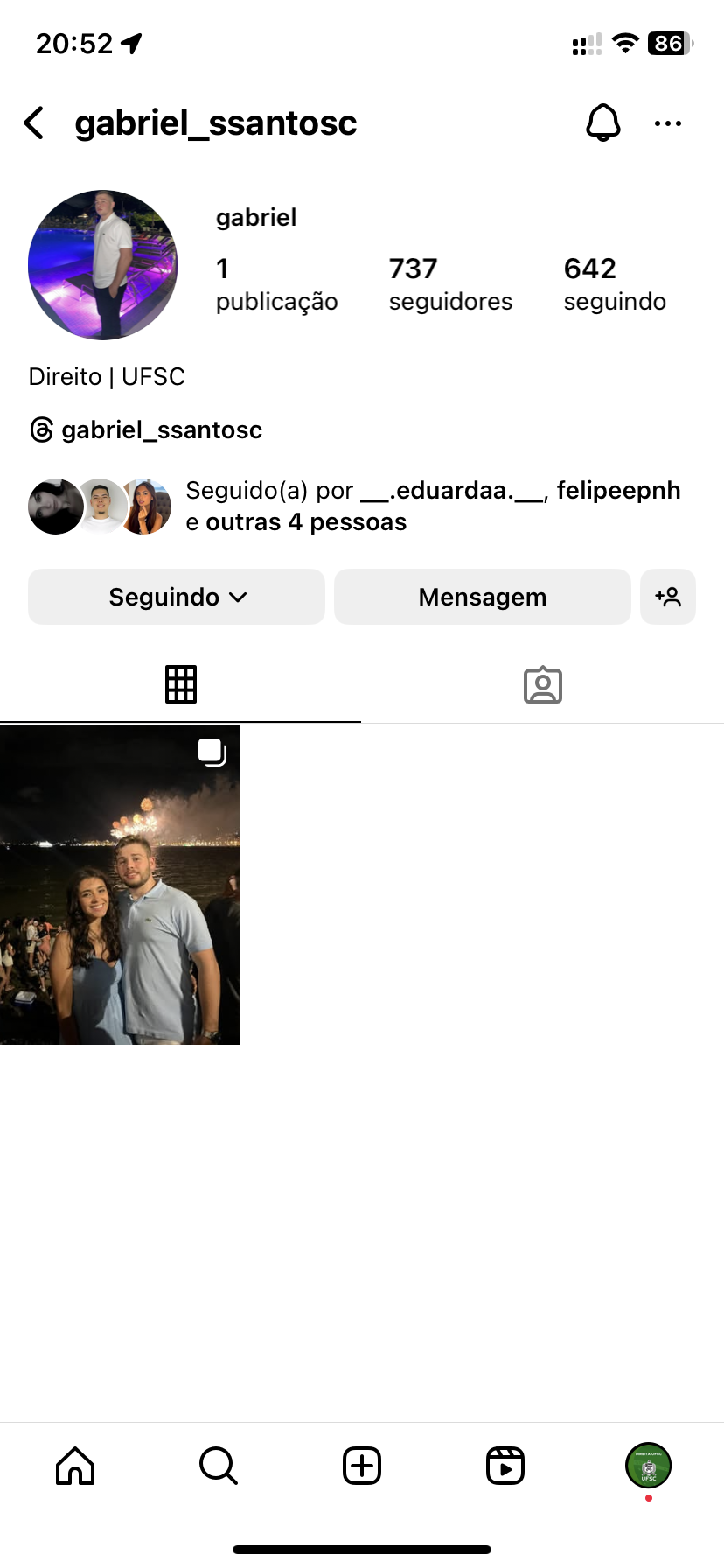The width and height of the screenshot is (724, 1568).
Task: Switch to the tagged photos tab
Action: 542,684
